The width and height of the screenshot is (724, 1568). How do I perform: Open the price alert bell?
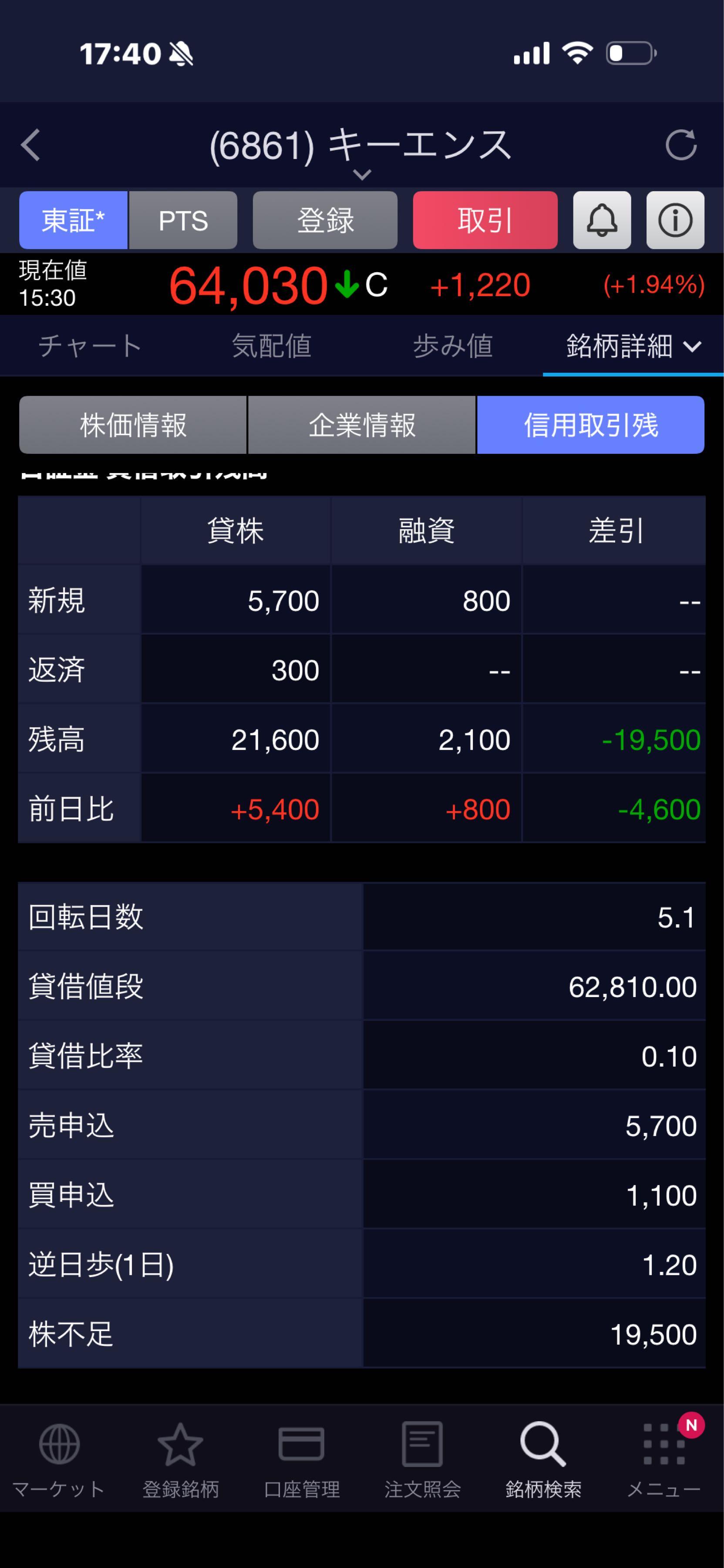[602, 220]
